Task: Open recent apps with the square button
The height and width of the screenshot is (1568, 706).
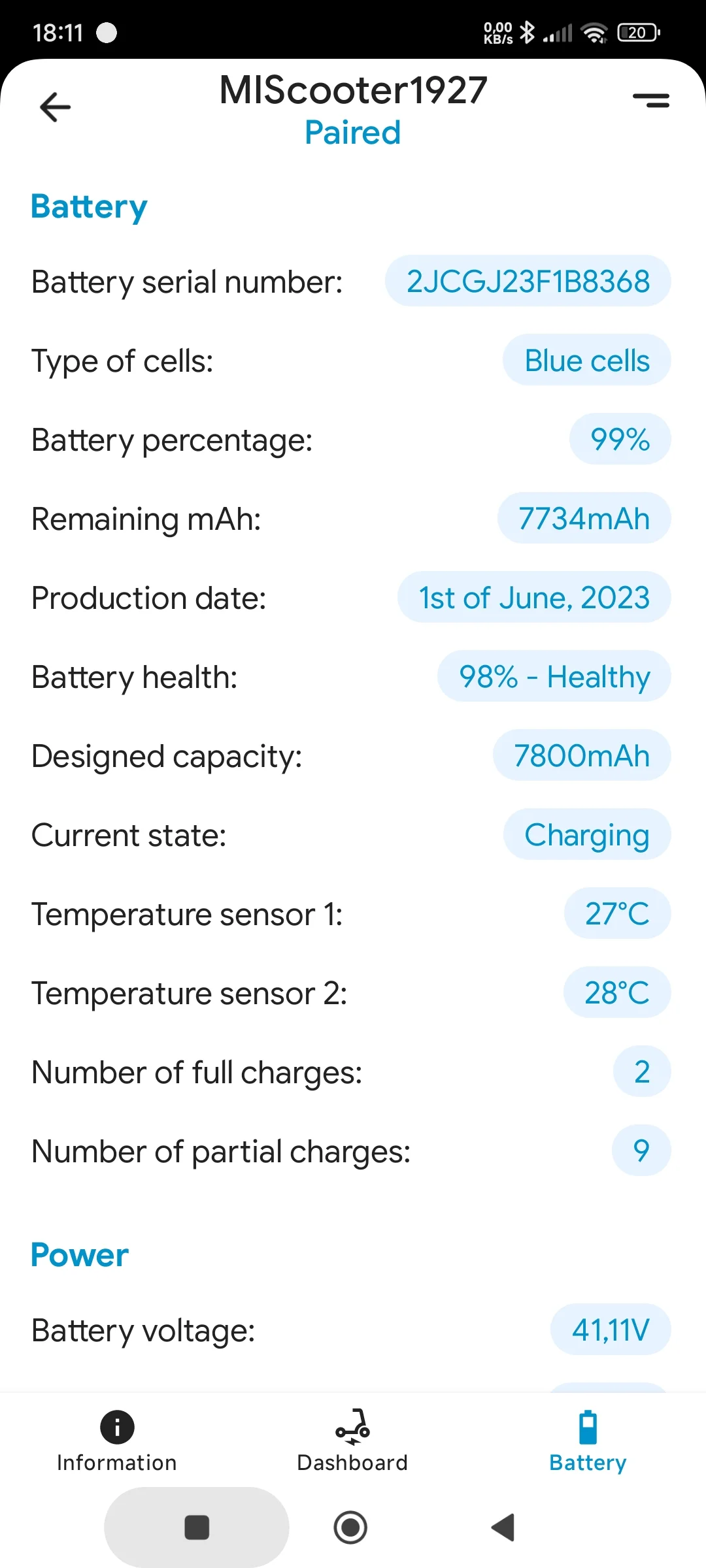Action: (x=197, y=1527)
